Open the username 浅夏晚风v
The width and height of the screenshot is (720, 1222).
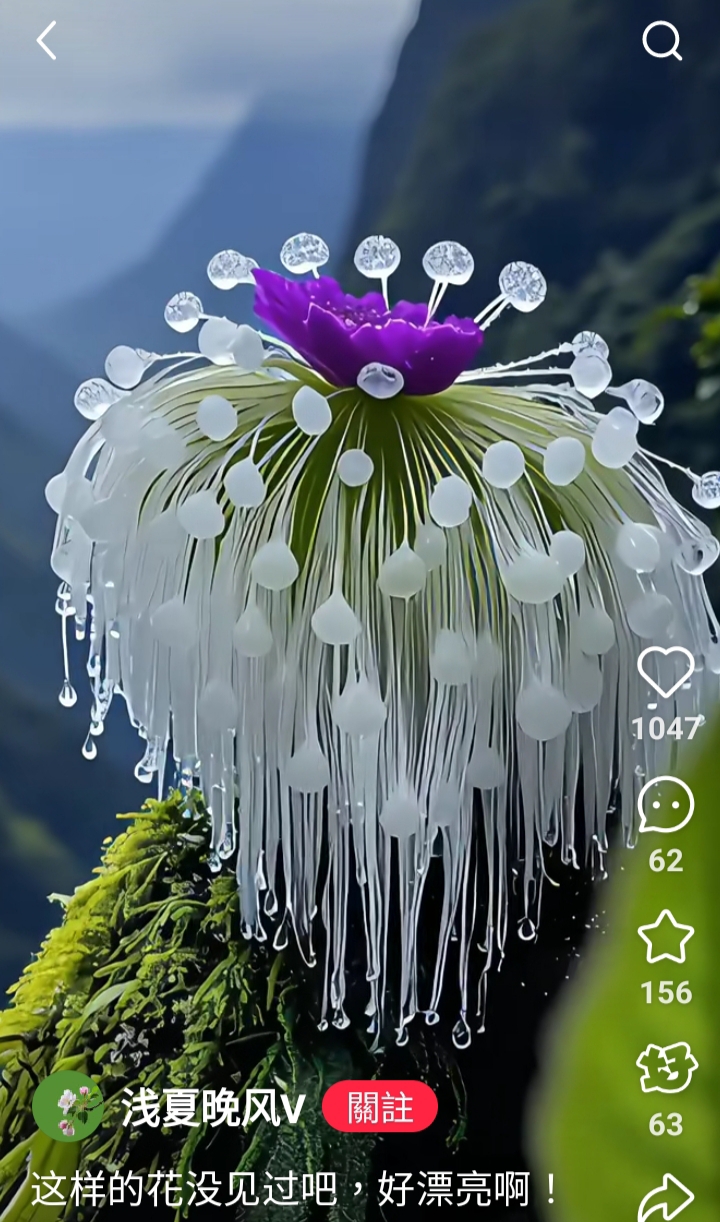tap(213, 1108)
